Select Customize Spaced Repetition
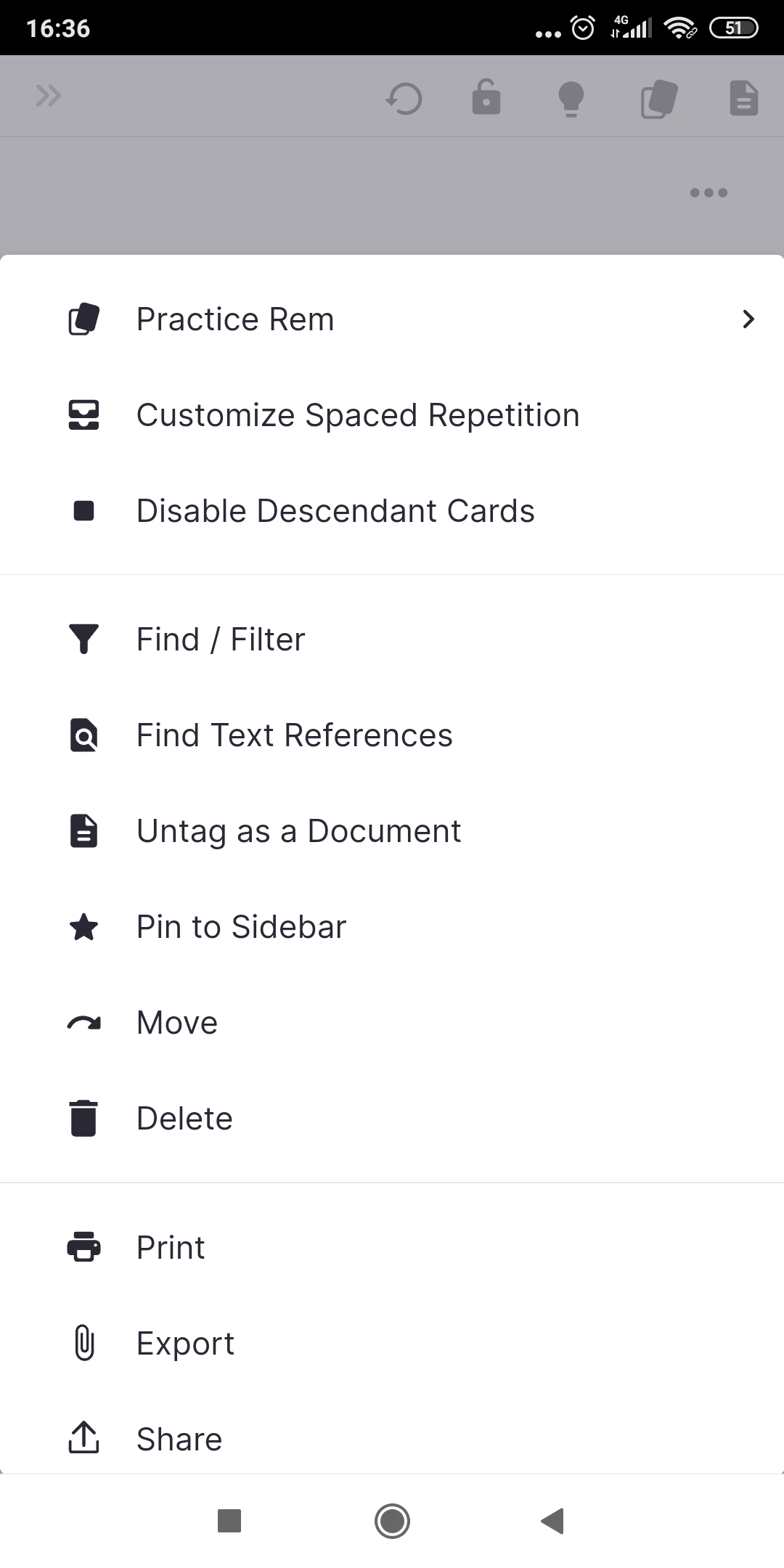Screen dimensions: 784x1568 (x=392, y=415)
